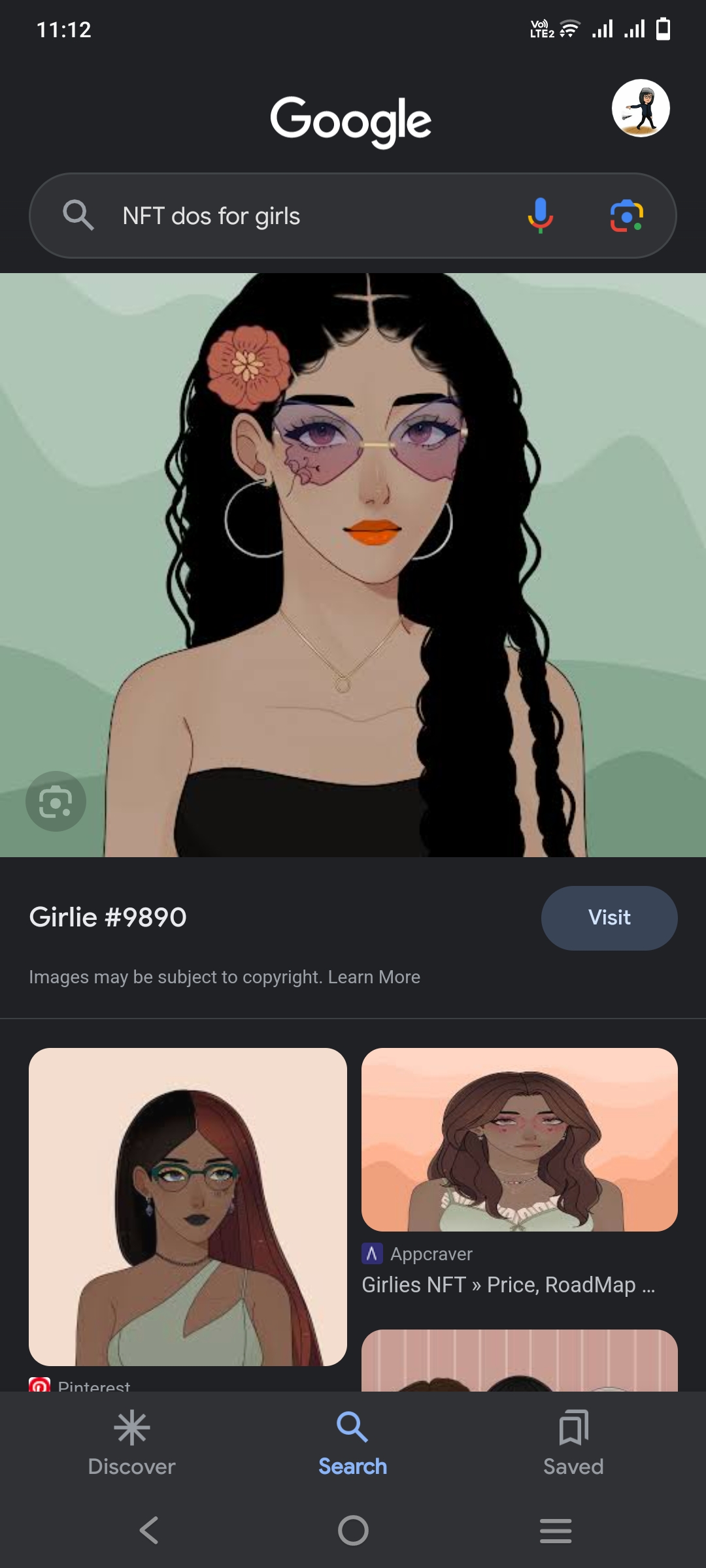Start voice search with the microphone

[540, 216]
